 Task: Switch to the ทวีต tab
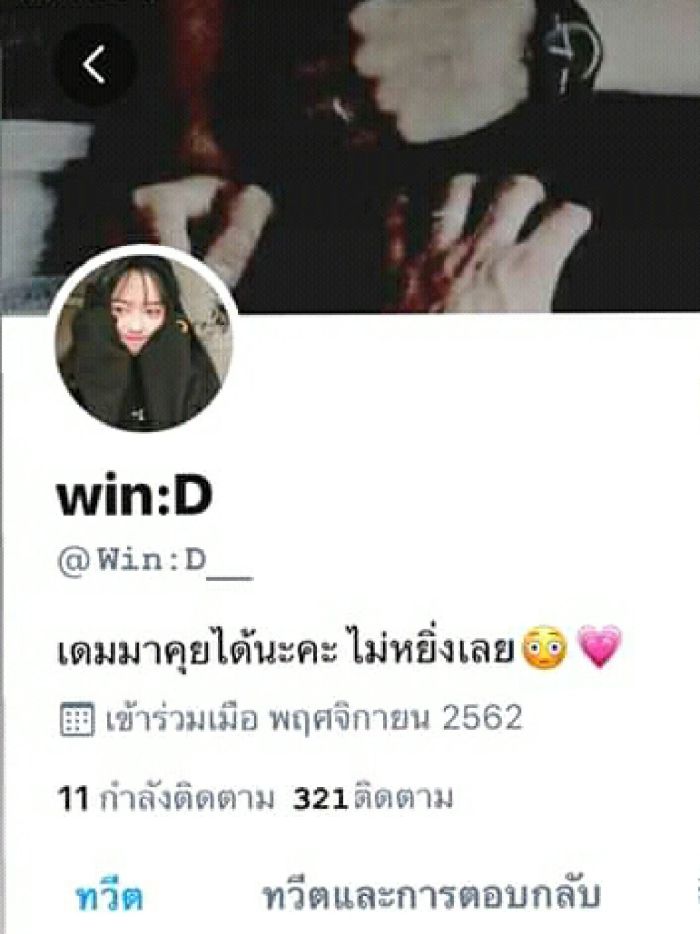[x=110, y=896]
